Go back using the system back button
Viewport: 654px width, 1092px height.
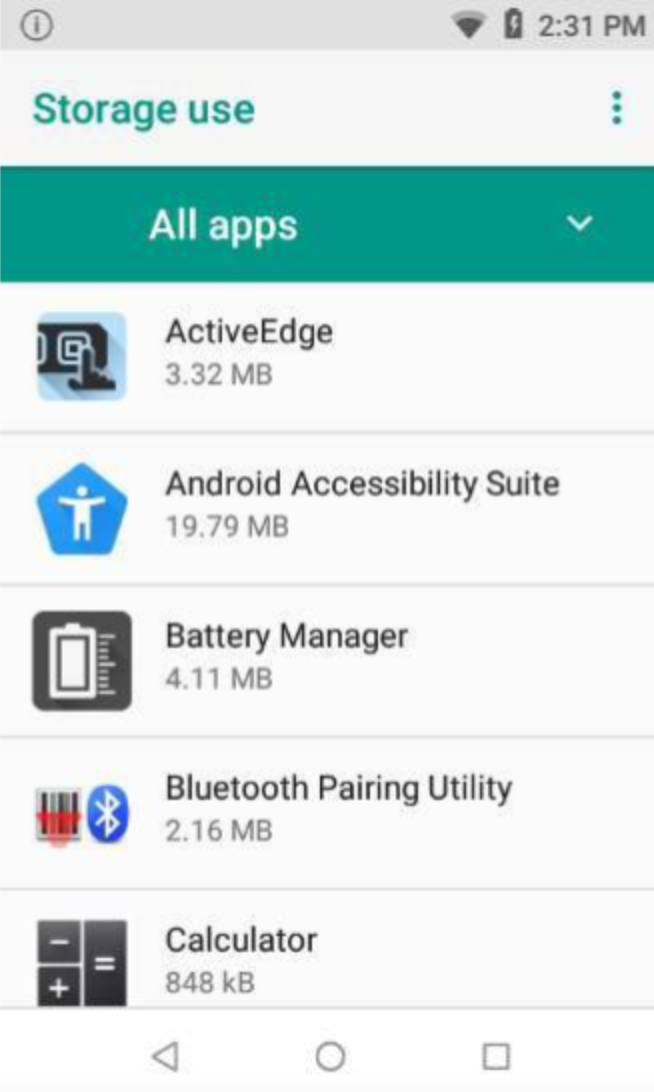click(165, 1055)
